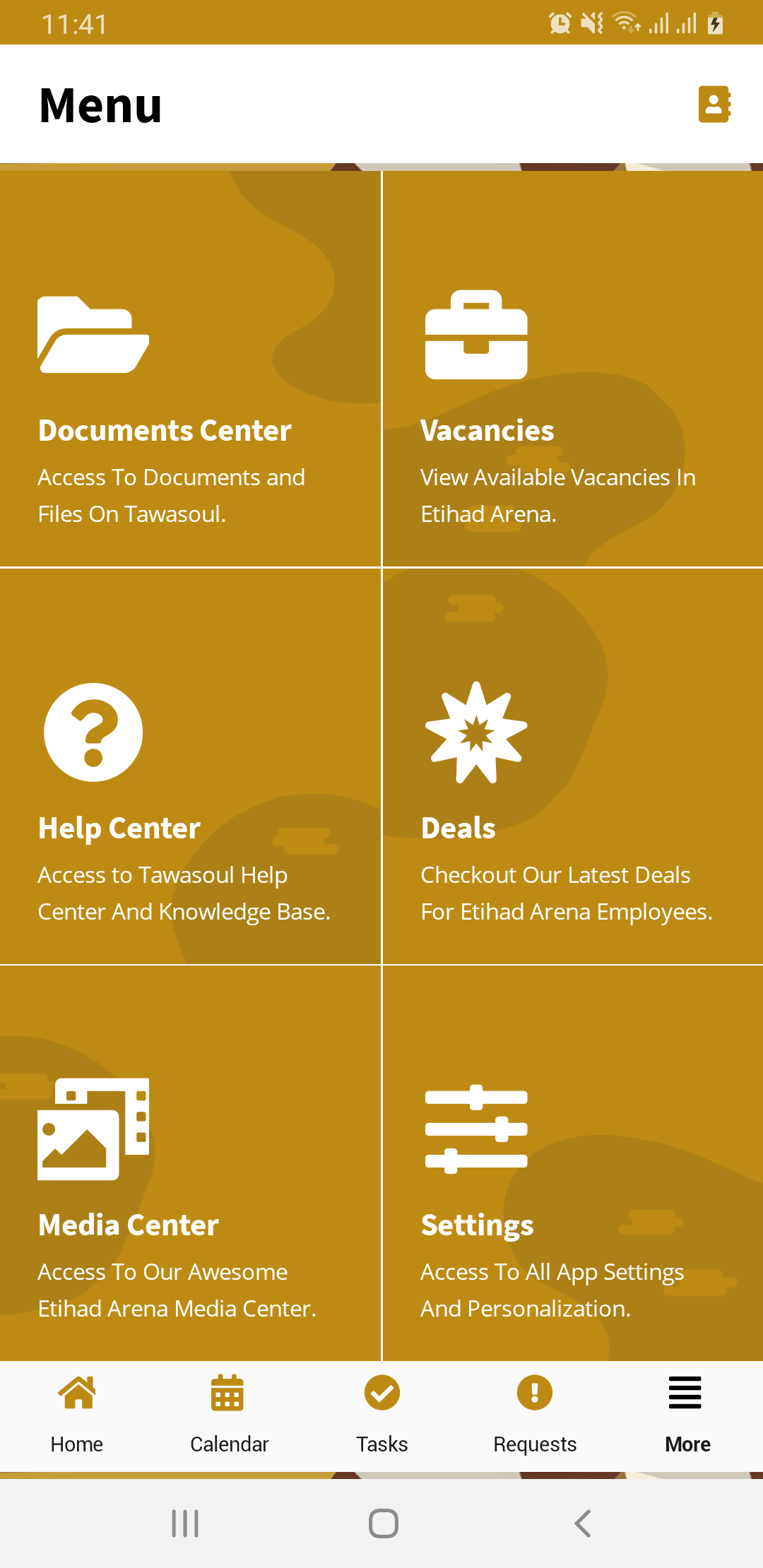This screenshot has height=1568, width=763.
Task: Tap the system back button
Action: click(582, 1524)
